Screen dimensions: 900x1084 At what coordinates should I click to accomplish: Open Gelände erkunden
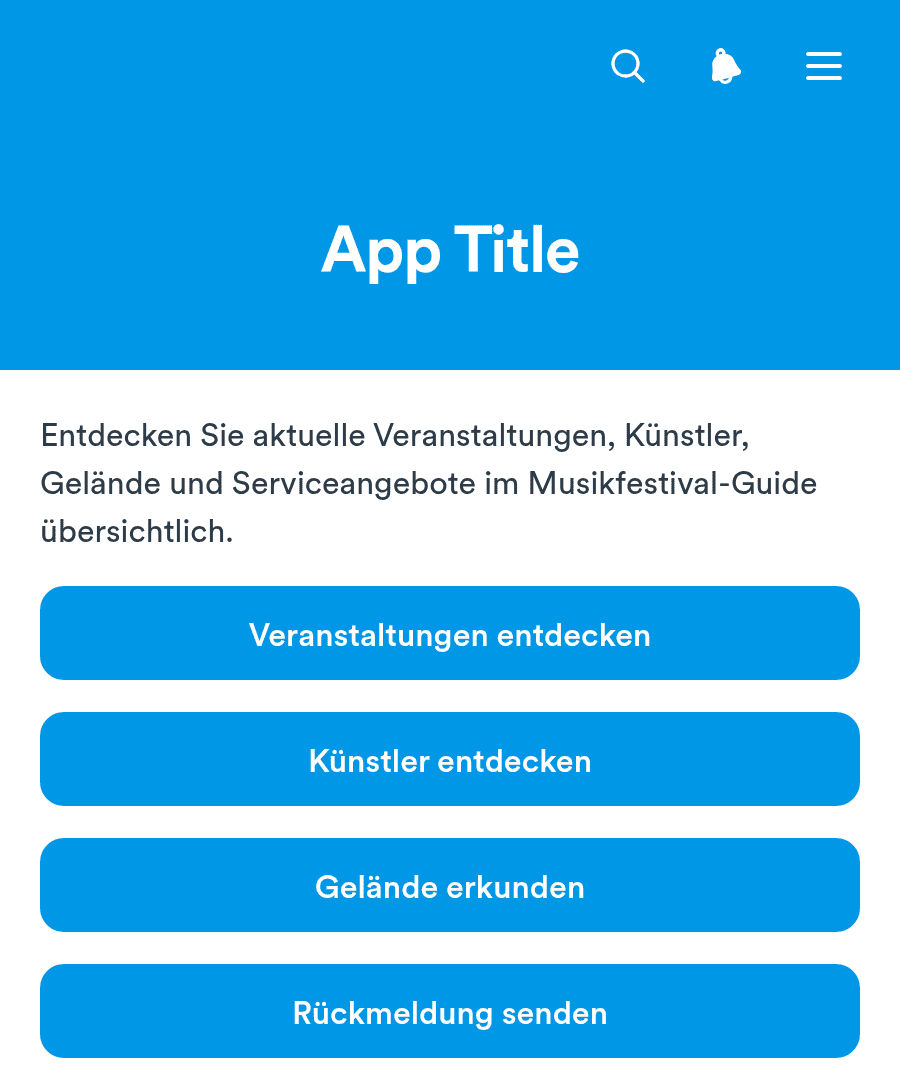[x=450, y=885]
